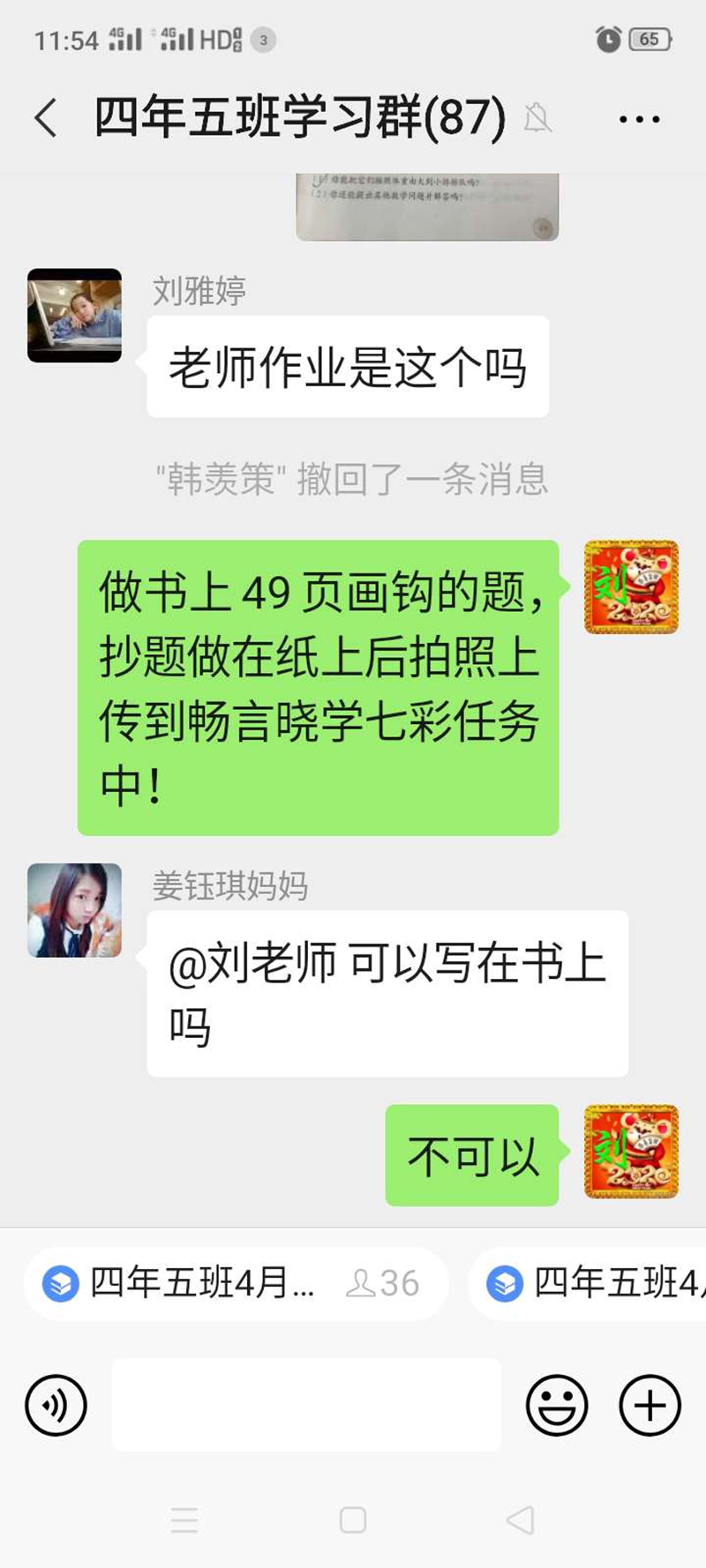Open 姜钰琪妈妈's profile avatar

74,910
